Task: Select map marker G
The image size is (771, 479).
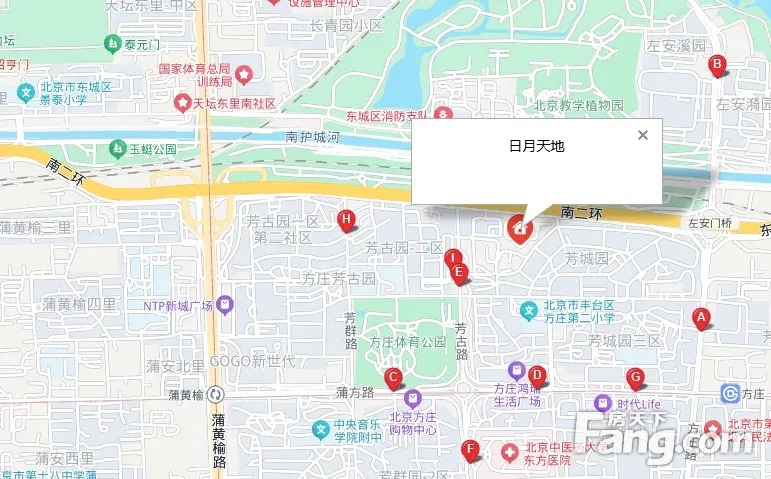Action: point(634,378)
